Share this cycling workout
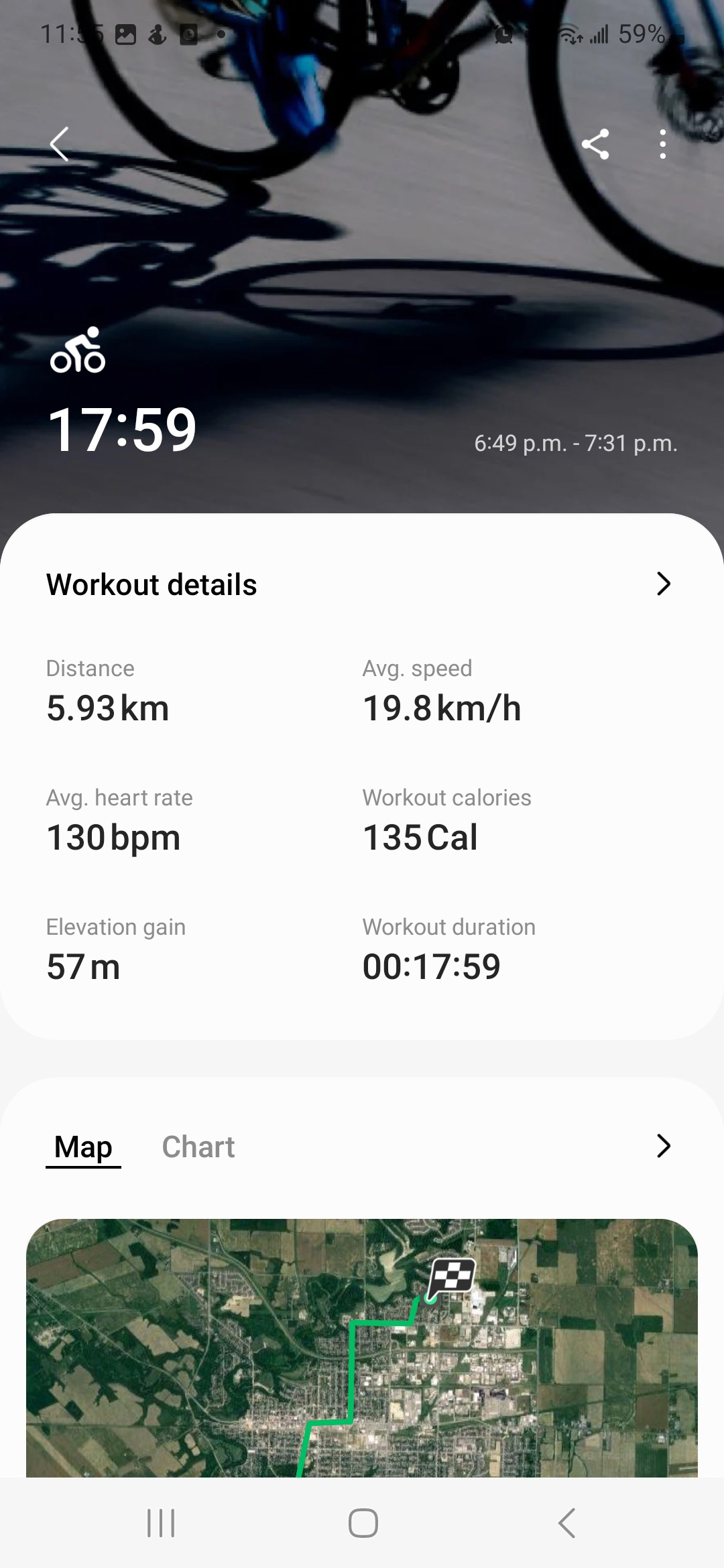The width and height of the screenshot is (724, 1568). coord(595,144)
